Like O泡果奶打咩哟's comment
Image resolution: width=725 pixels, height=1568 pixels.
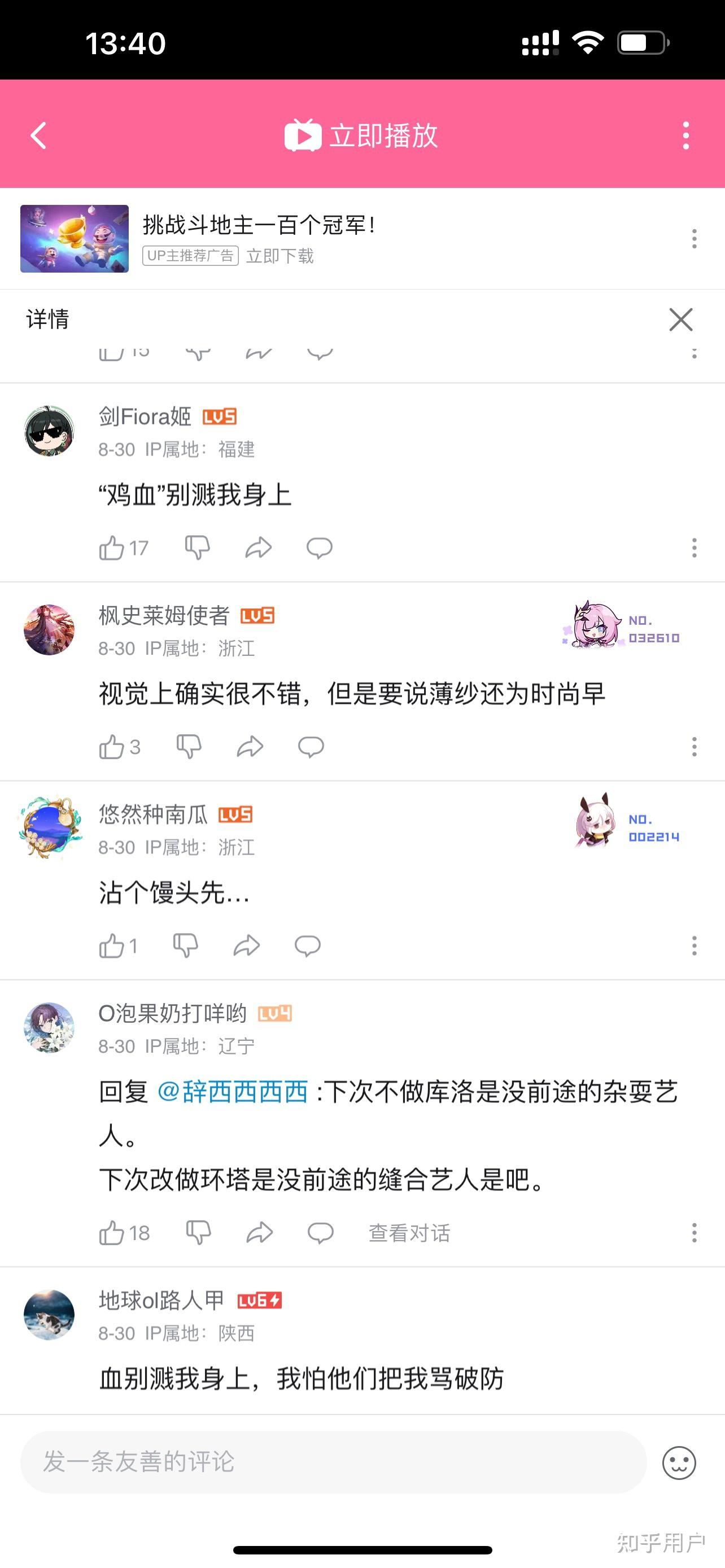tap(112, 1233)
